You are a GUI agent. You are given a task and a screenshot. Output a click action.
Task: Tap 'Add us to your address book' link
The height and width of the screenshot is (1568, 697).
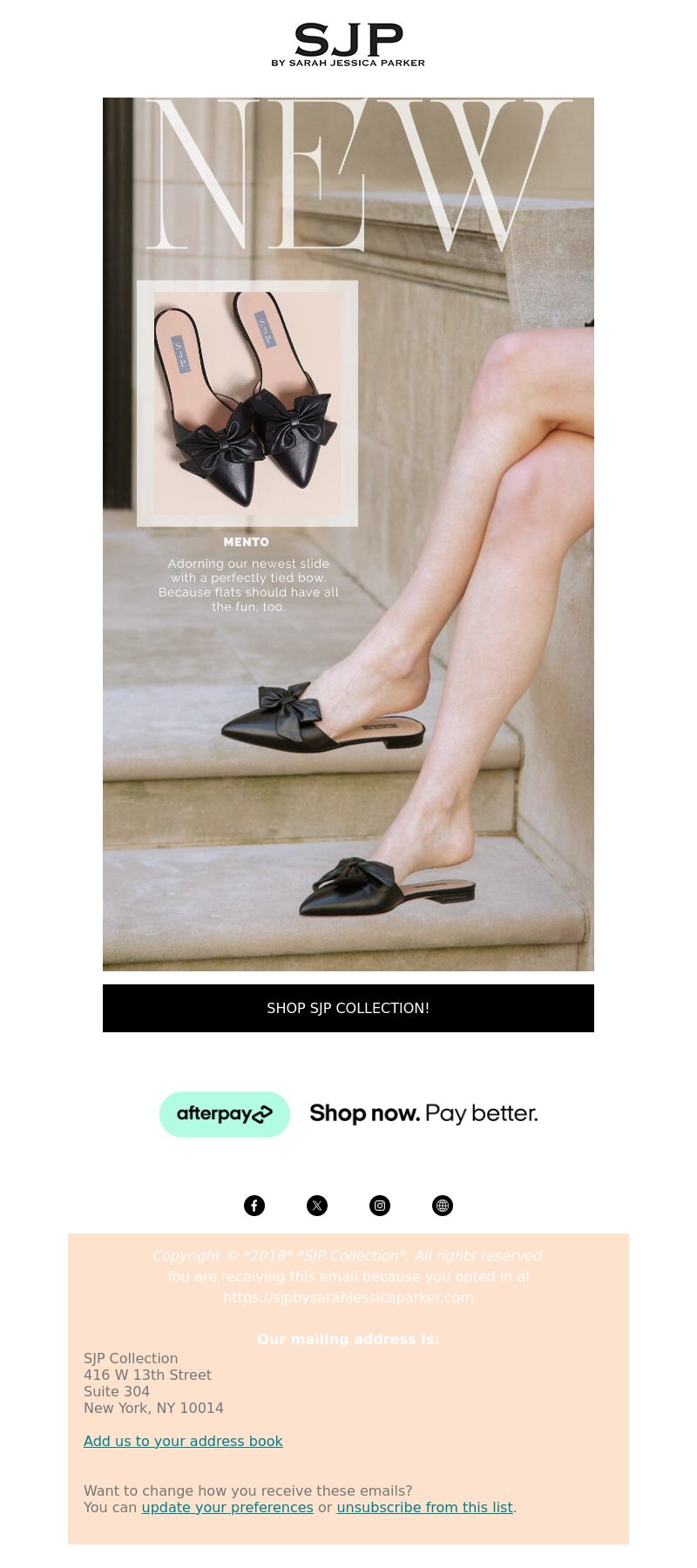[183, 1441]
